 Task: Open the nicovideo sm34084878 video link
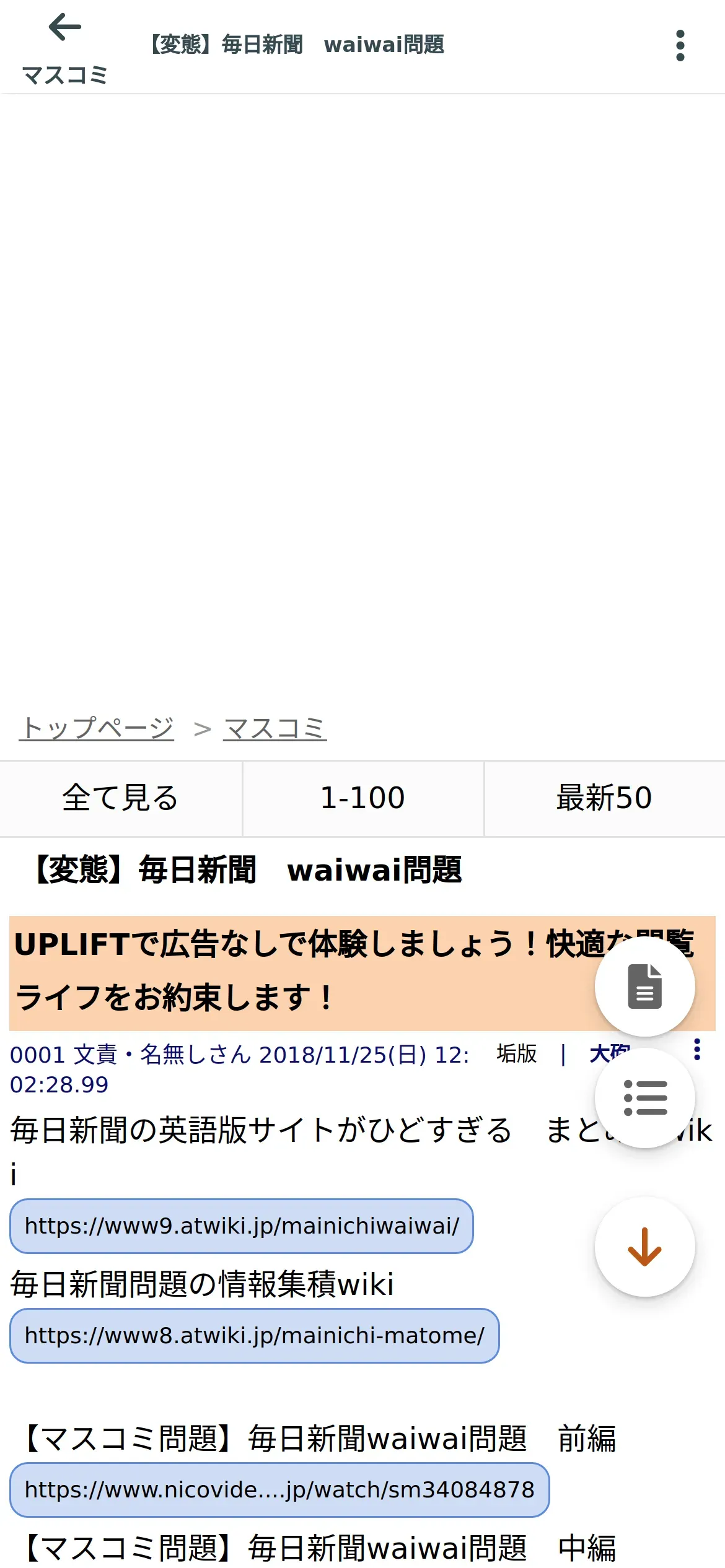(x=279, y=1490)
